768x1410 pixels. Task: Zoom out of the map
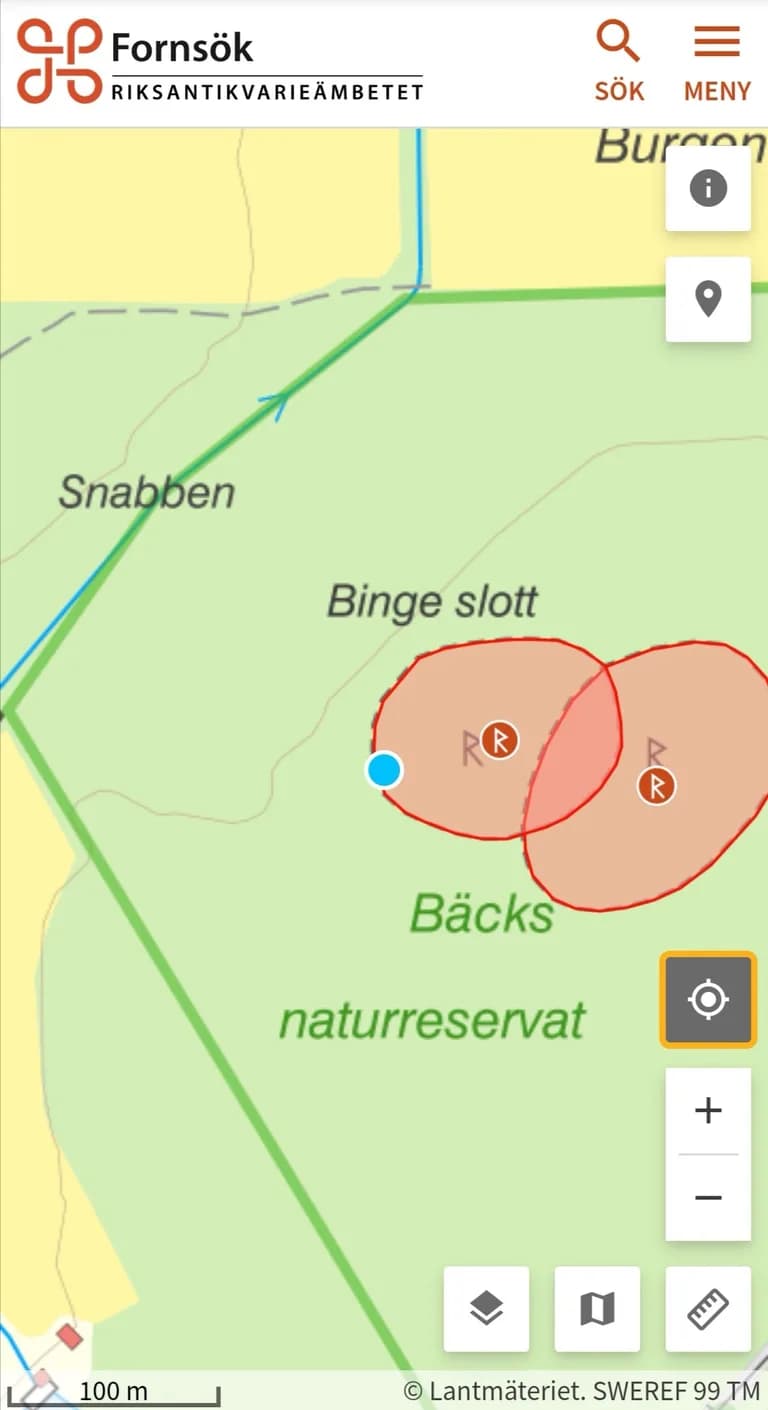coord(708,1197)
